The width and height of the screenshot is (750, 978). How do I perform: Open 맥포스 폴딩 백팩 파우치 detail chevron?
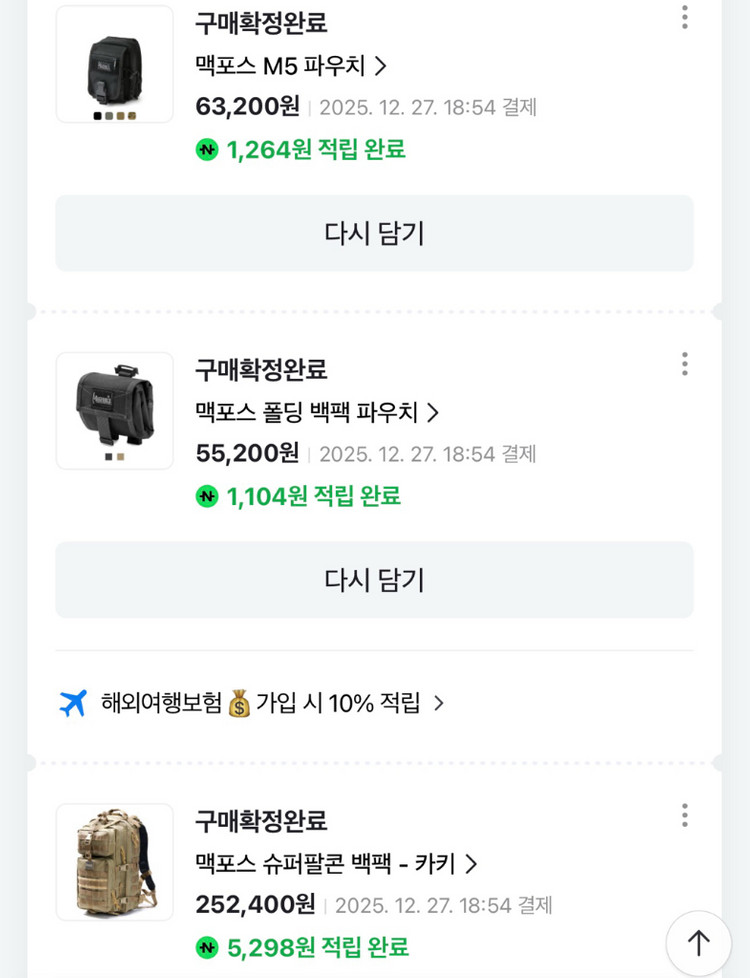tap(430, 413)
